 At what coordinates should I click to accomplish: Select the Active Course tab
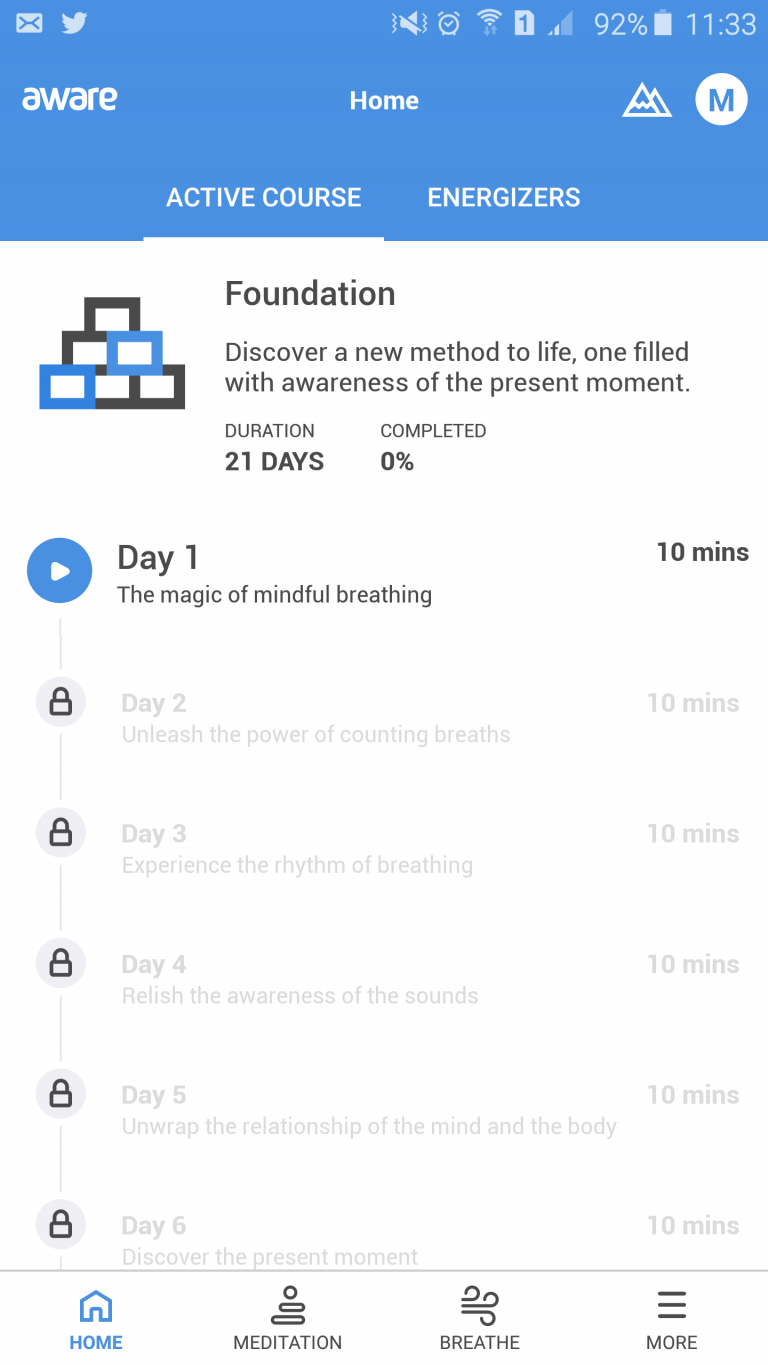(264, 197)
